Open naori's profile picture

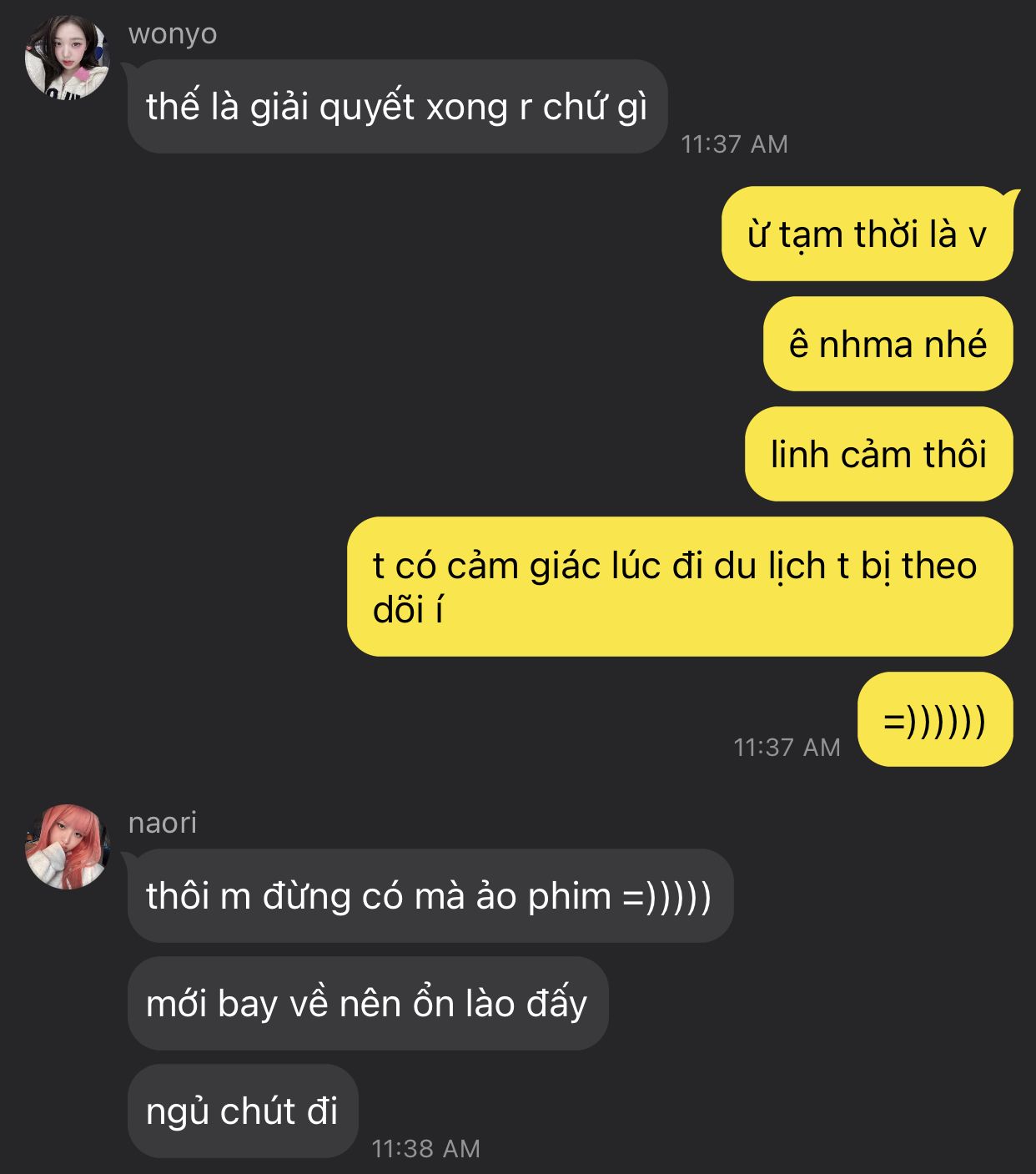point(67,846)
